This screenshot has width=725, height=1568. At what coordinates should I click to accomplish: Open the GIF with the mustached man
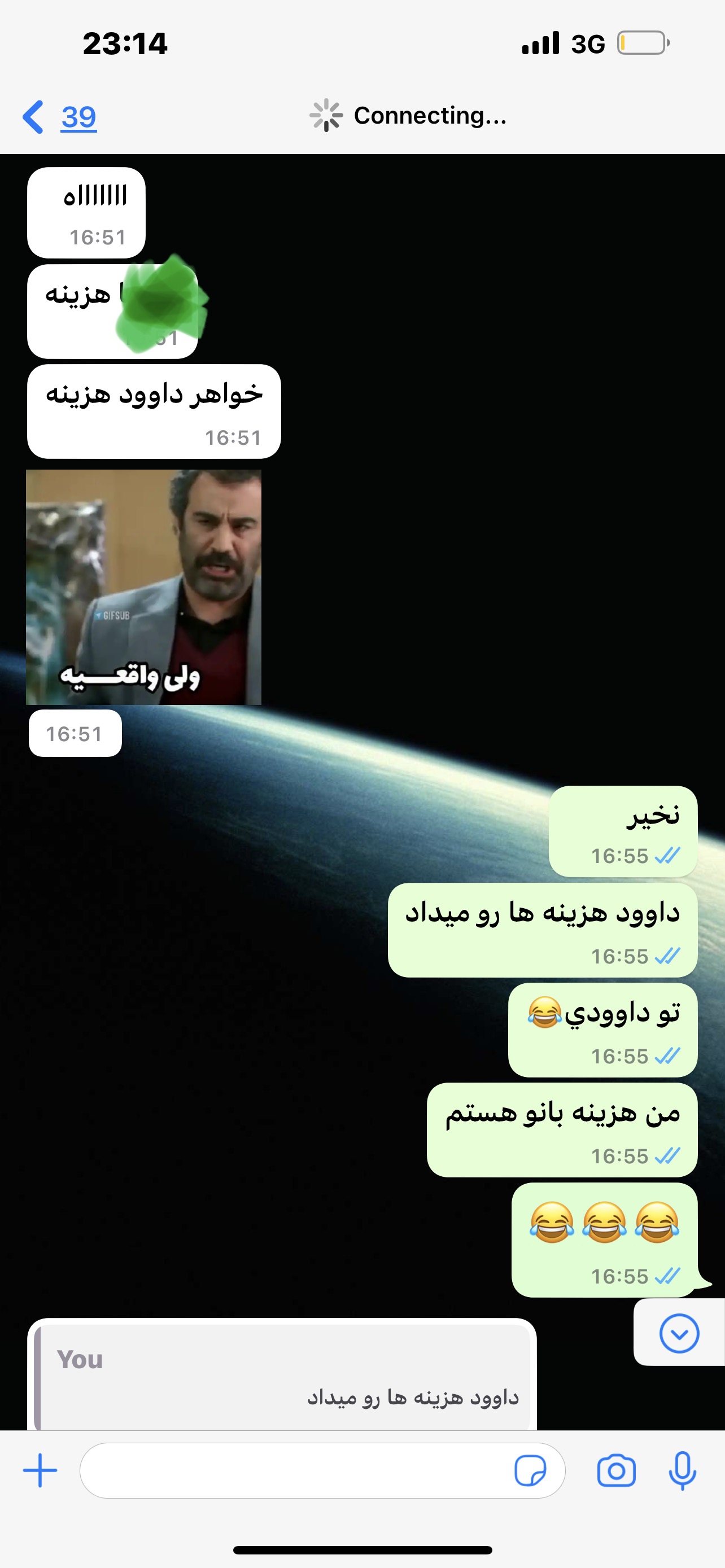pyautogui.click(x=143, y=587)
